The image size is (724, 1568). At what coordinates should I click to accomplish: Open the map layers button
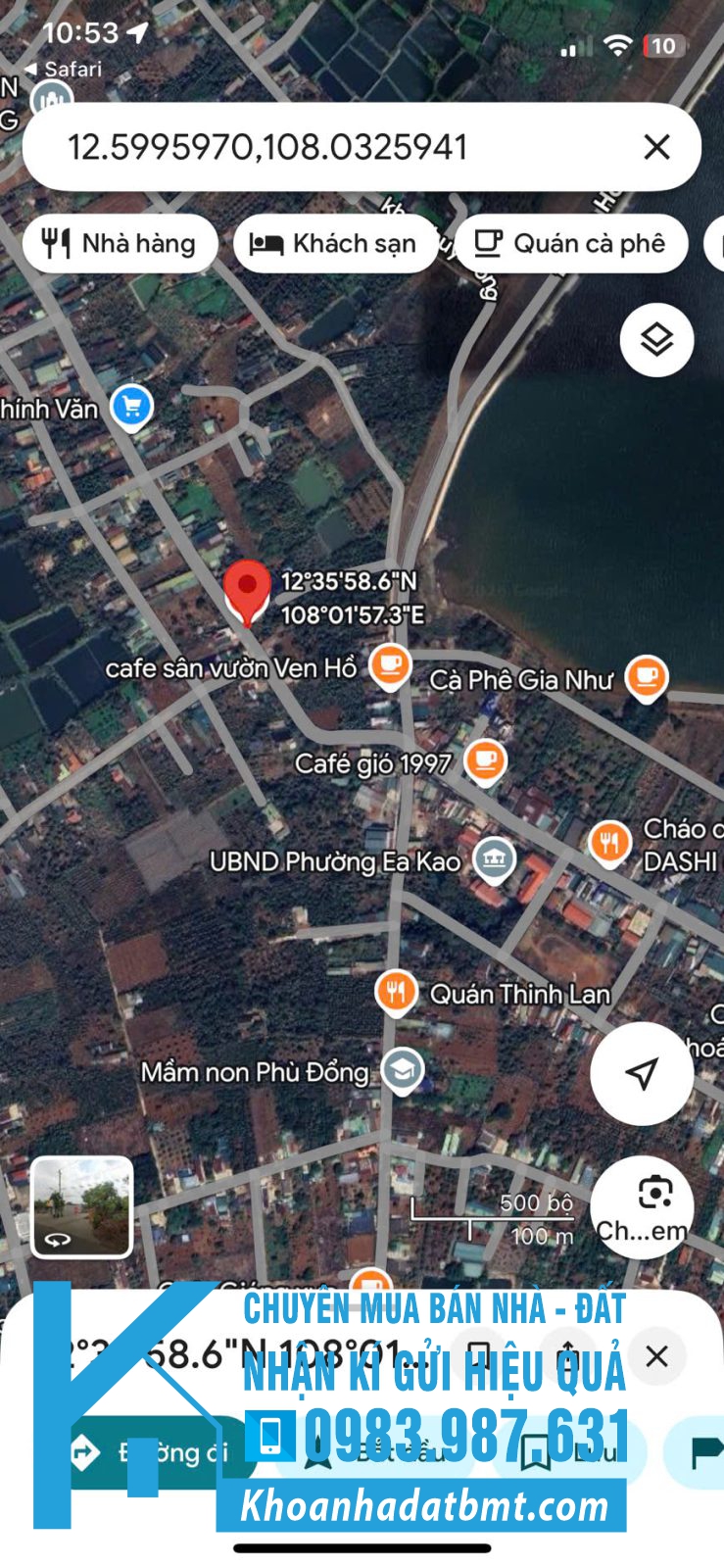point(656,340)
